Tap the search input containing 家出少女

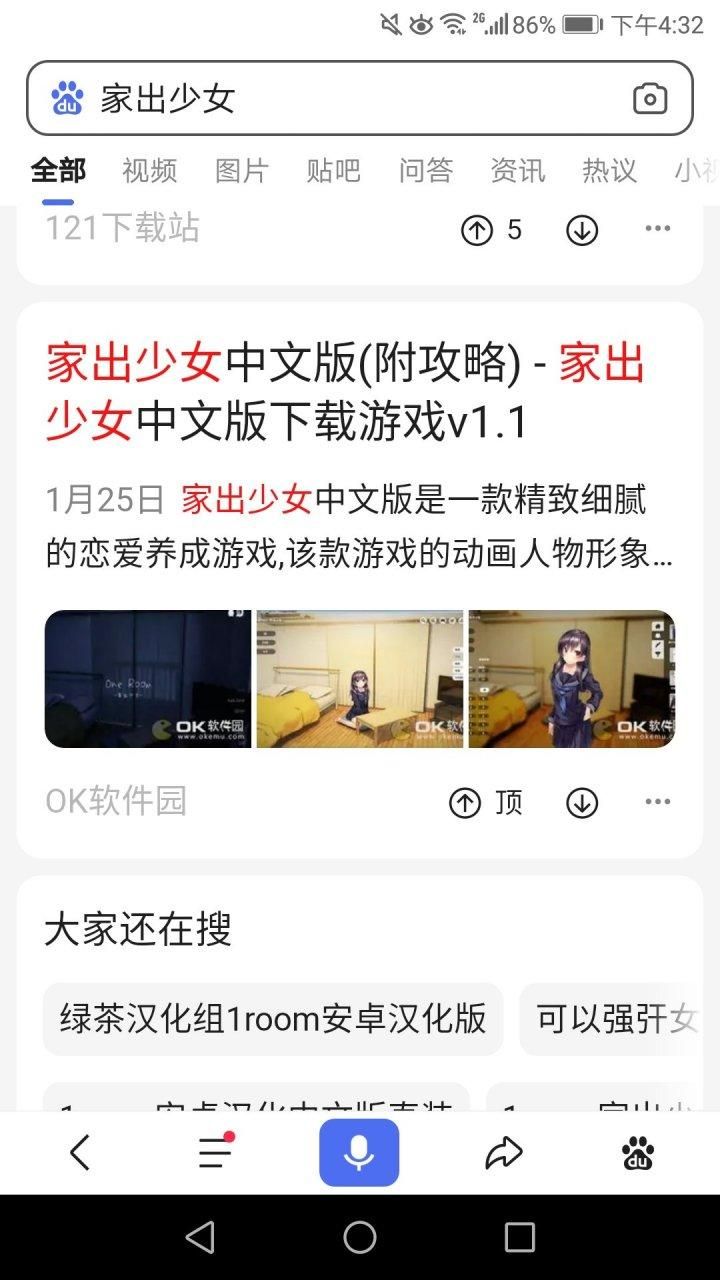pyautogui.click(x=300, y=97)
